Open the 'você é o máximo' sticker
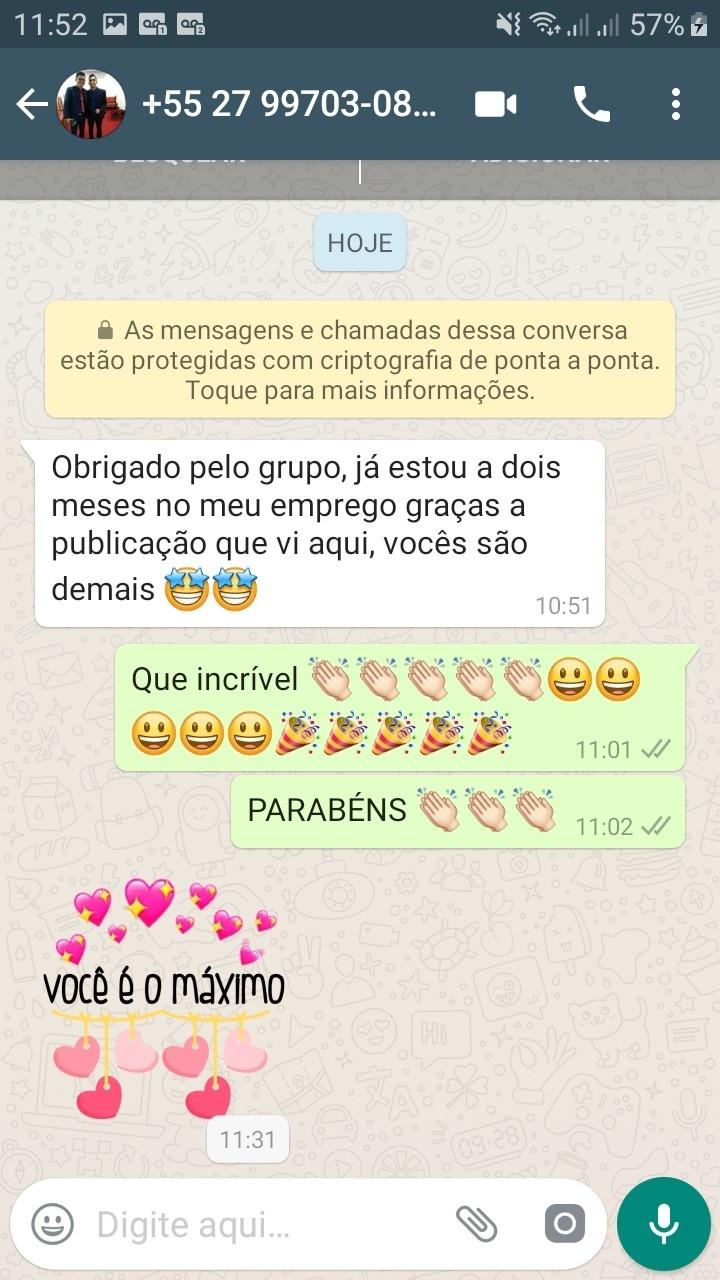The image size is (720, 1280). [165, 998]
